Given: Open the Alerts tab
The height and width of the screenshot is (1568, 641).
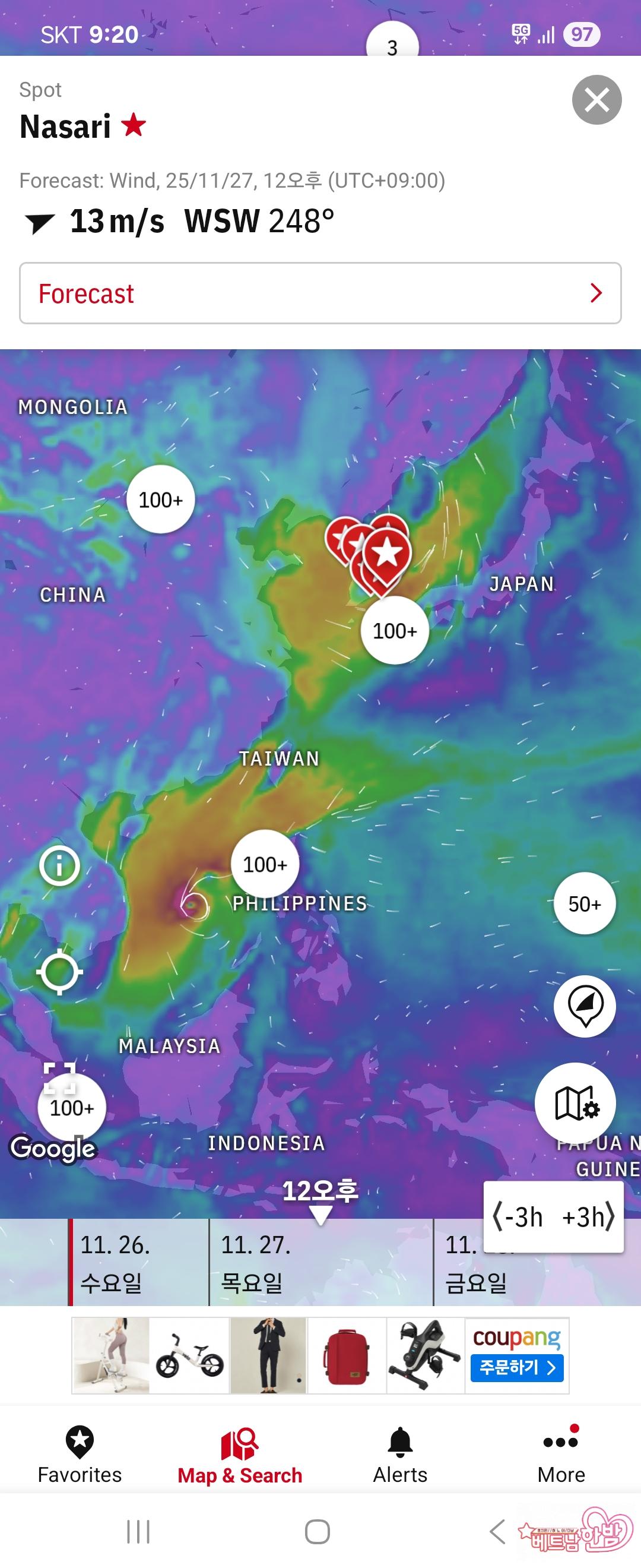Looking at the screenshot, I should [400, 1455].
